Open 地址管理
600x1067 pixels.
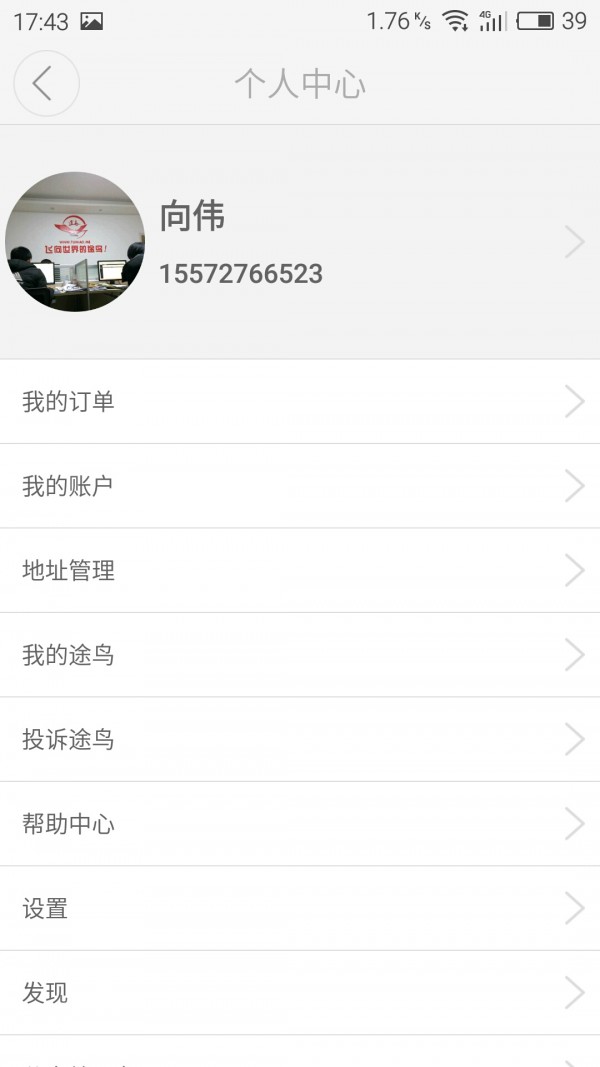(300, 571)
